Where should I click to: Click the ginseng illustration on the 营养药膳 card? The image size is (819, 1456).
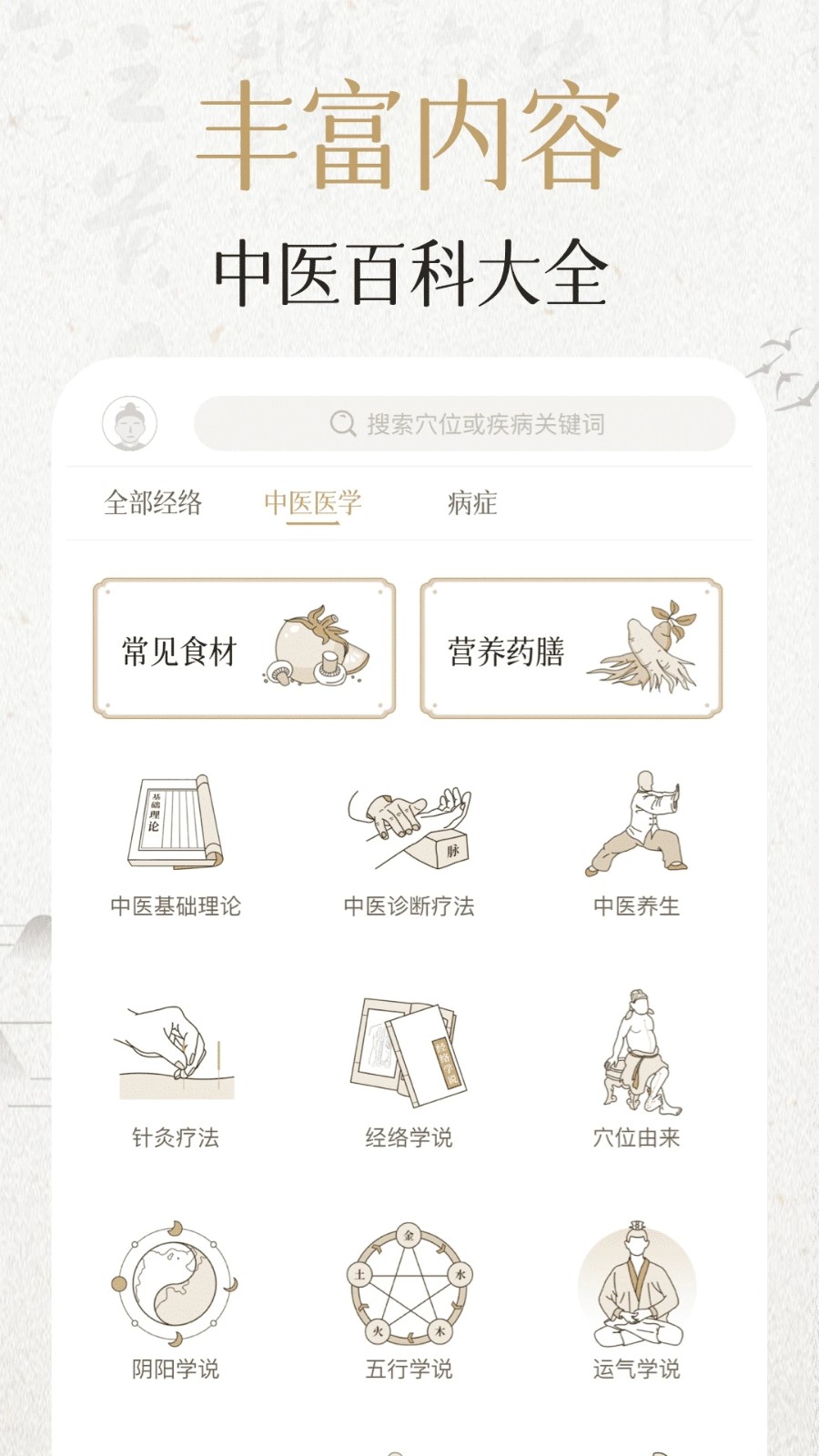click(x=651, y=646)
